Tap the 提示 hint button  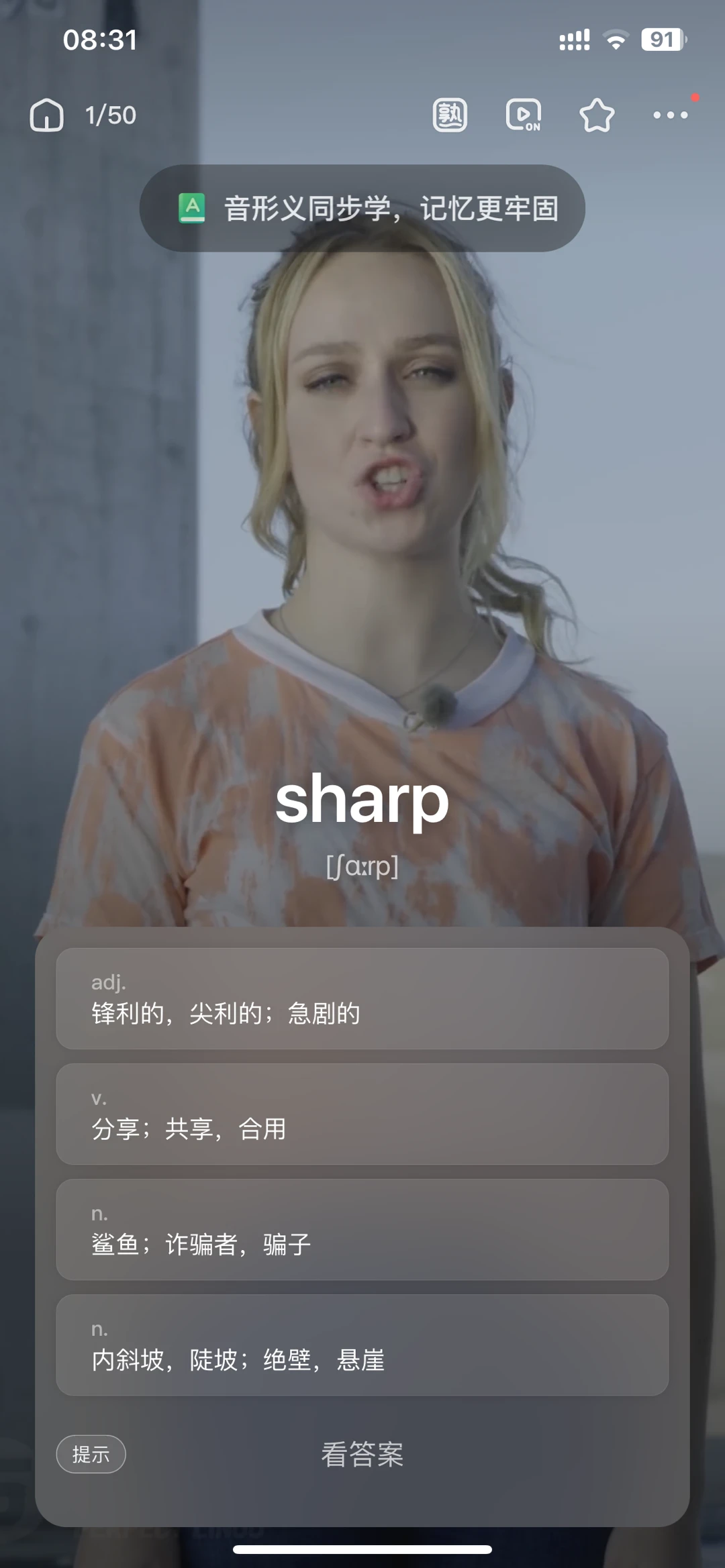pos(91,1454)
